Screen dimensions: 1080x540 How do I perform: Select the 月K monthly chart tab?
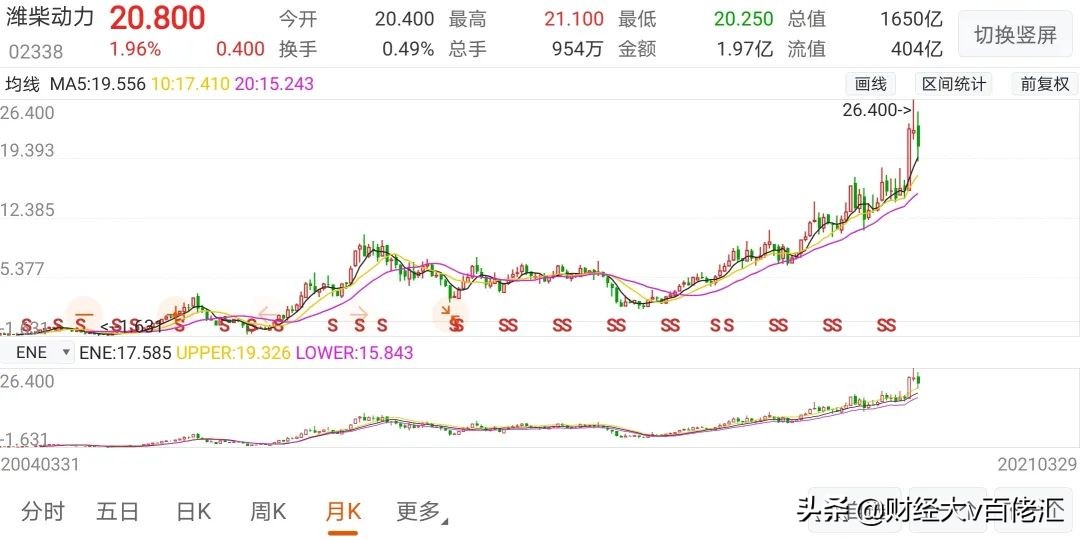tap(343, 512)
